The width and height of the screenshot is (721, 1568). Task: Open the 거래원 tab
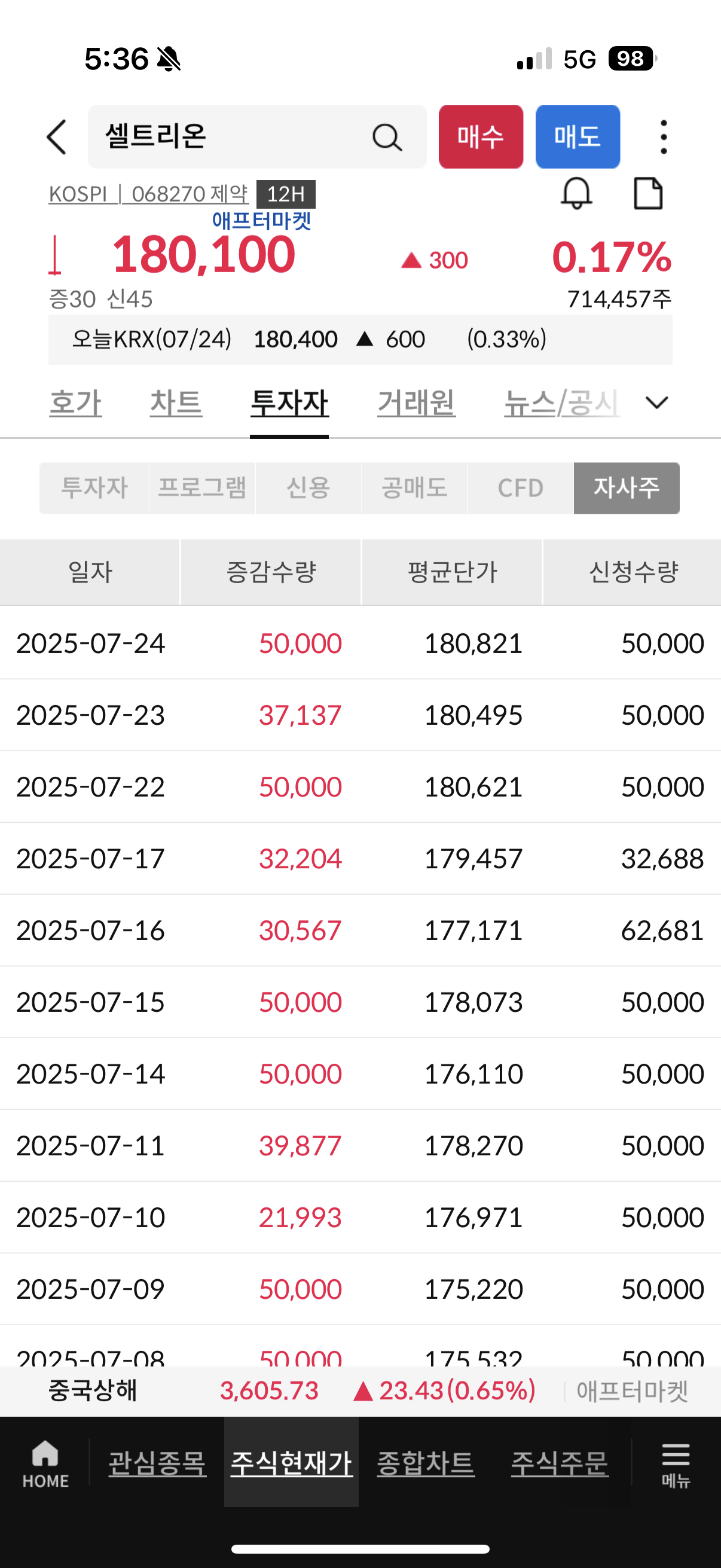click(x=416, y=402)
